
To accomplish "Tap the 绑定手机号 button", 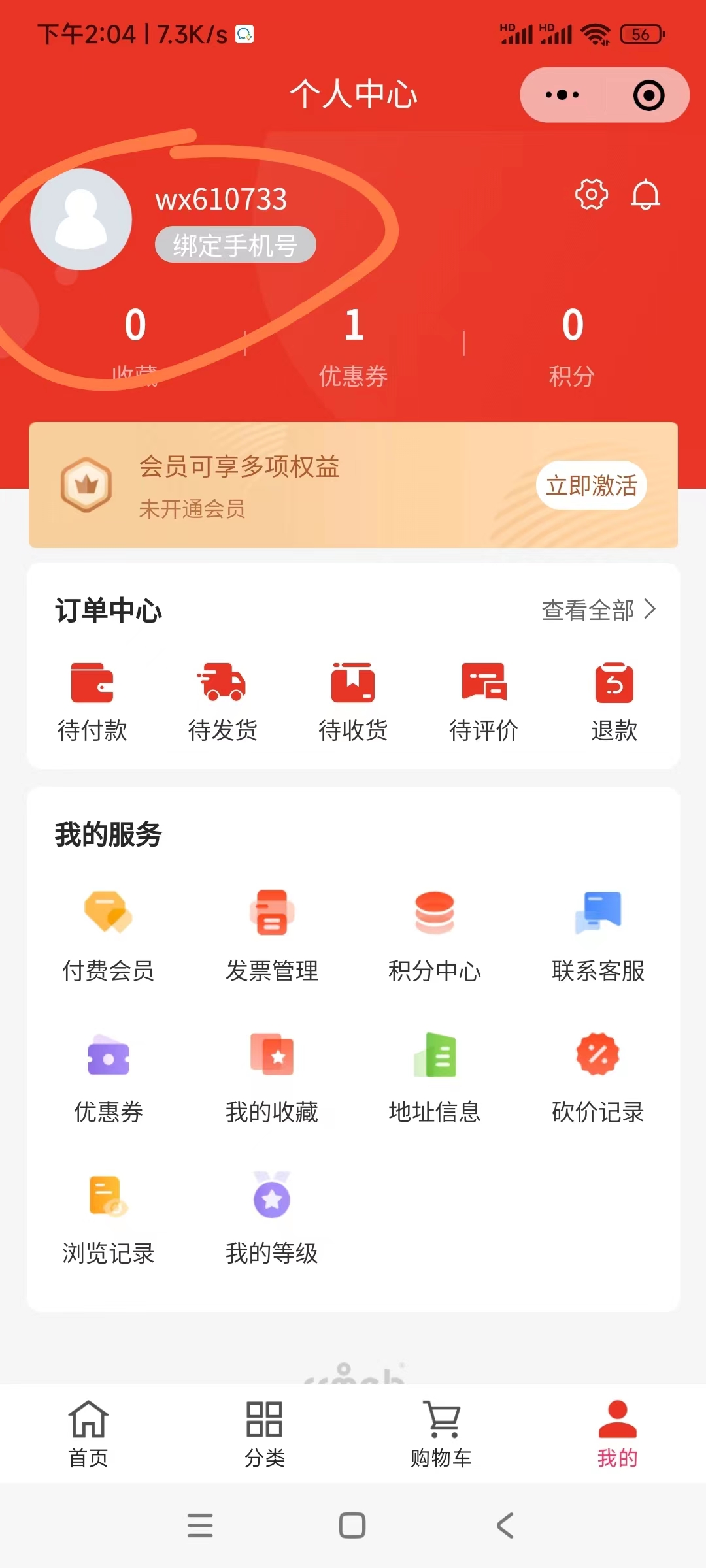I will (x=235, y=245).
